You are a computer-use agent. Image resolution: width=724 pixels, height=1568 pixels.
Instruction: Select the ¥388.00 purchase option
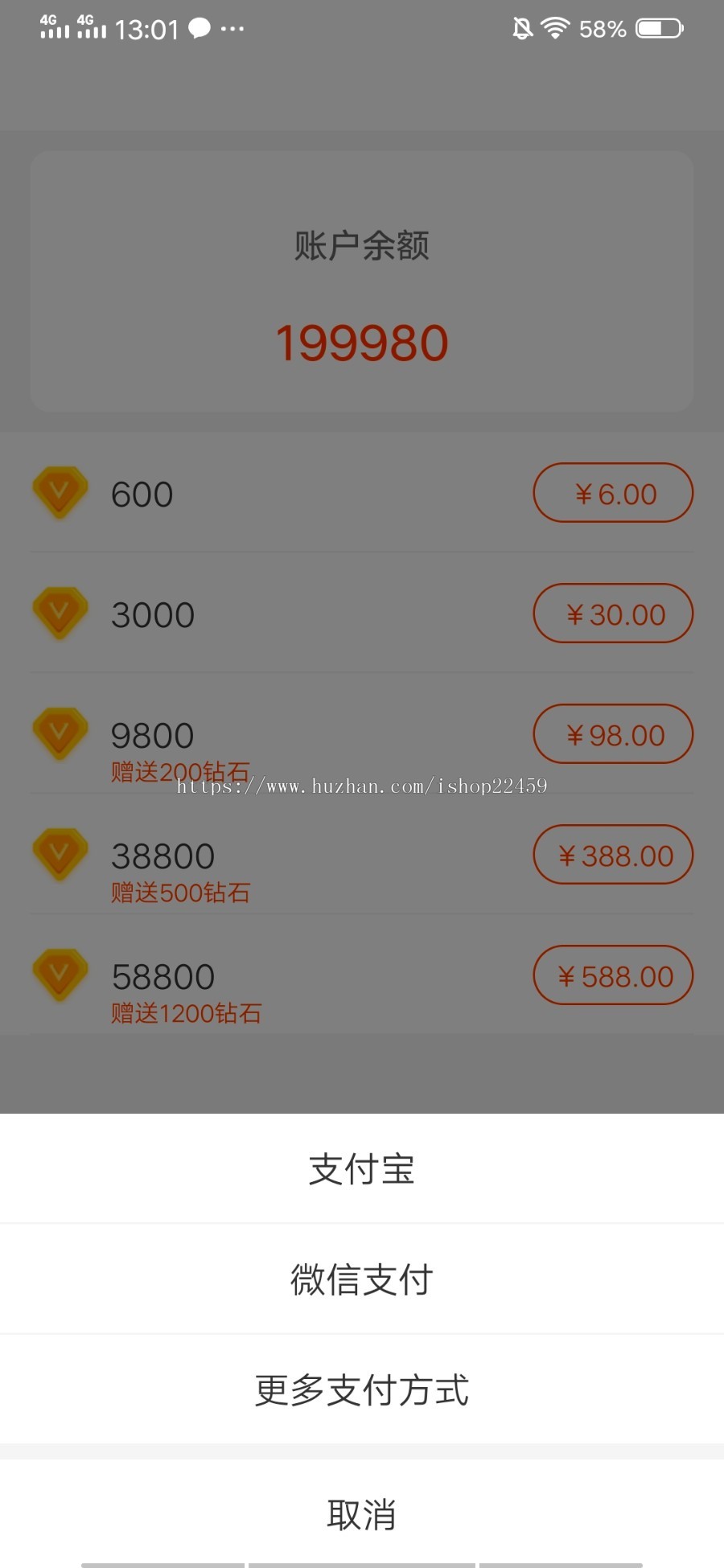(x=613, y=855)
